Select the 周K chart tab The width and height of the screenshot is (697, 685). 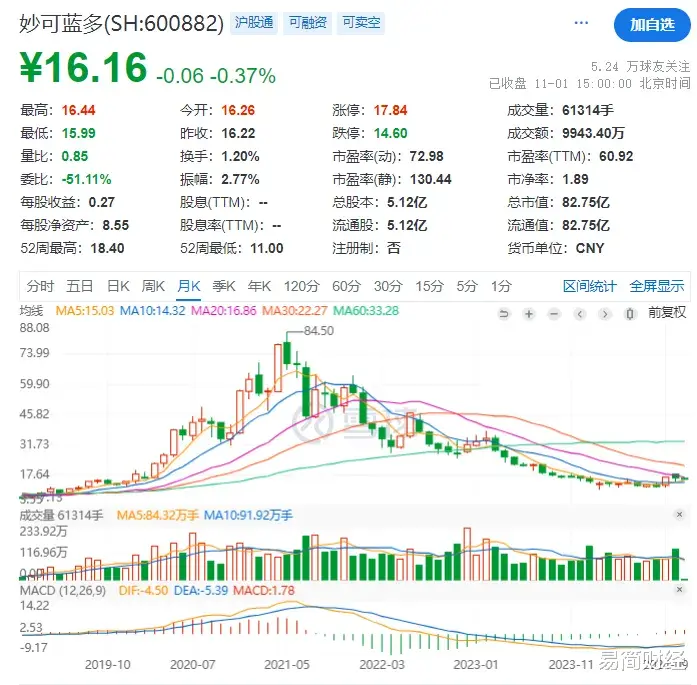pyautogui.click(x=153, y=286)
